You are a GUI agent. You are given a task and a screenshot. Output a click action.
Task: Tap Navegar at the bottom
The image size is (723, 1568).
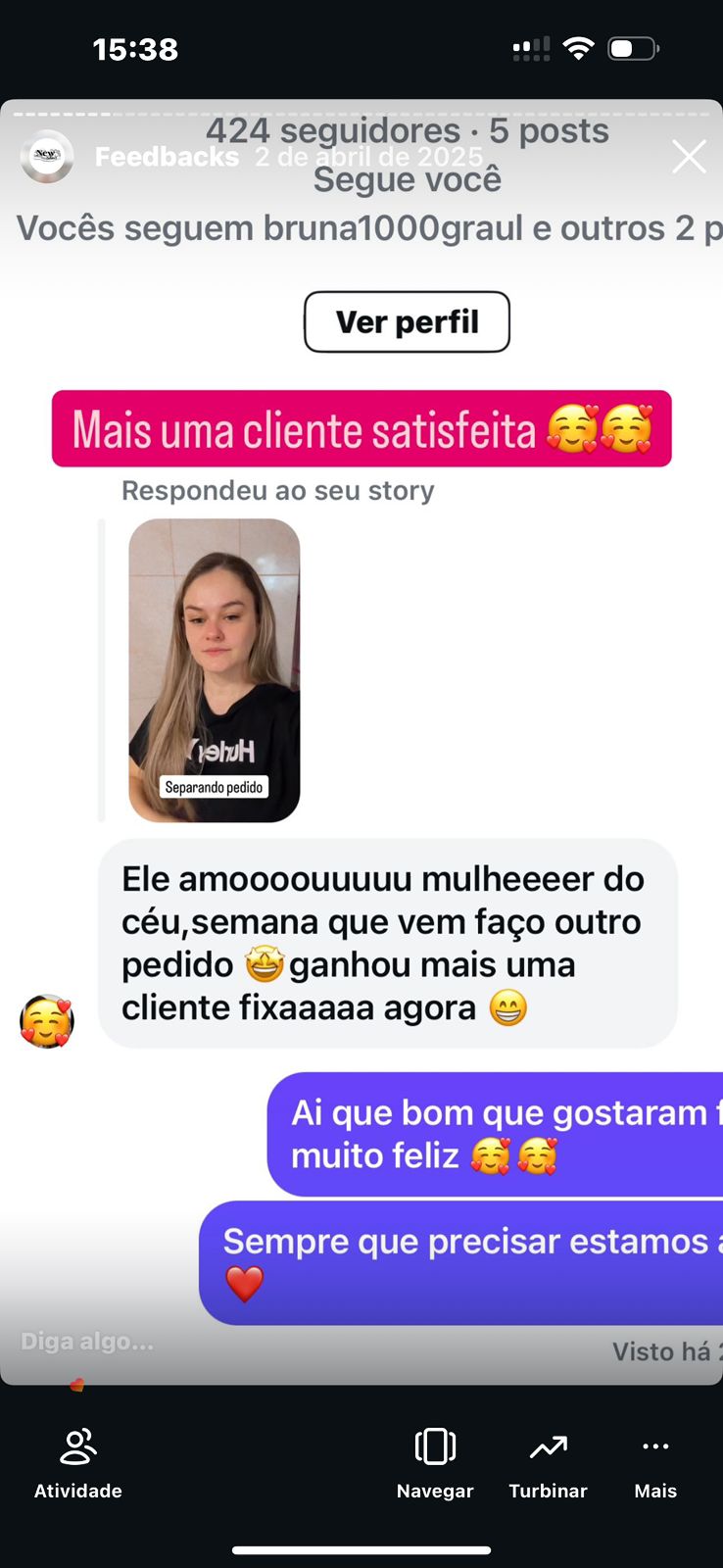(435, 1462)
